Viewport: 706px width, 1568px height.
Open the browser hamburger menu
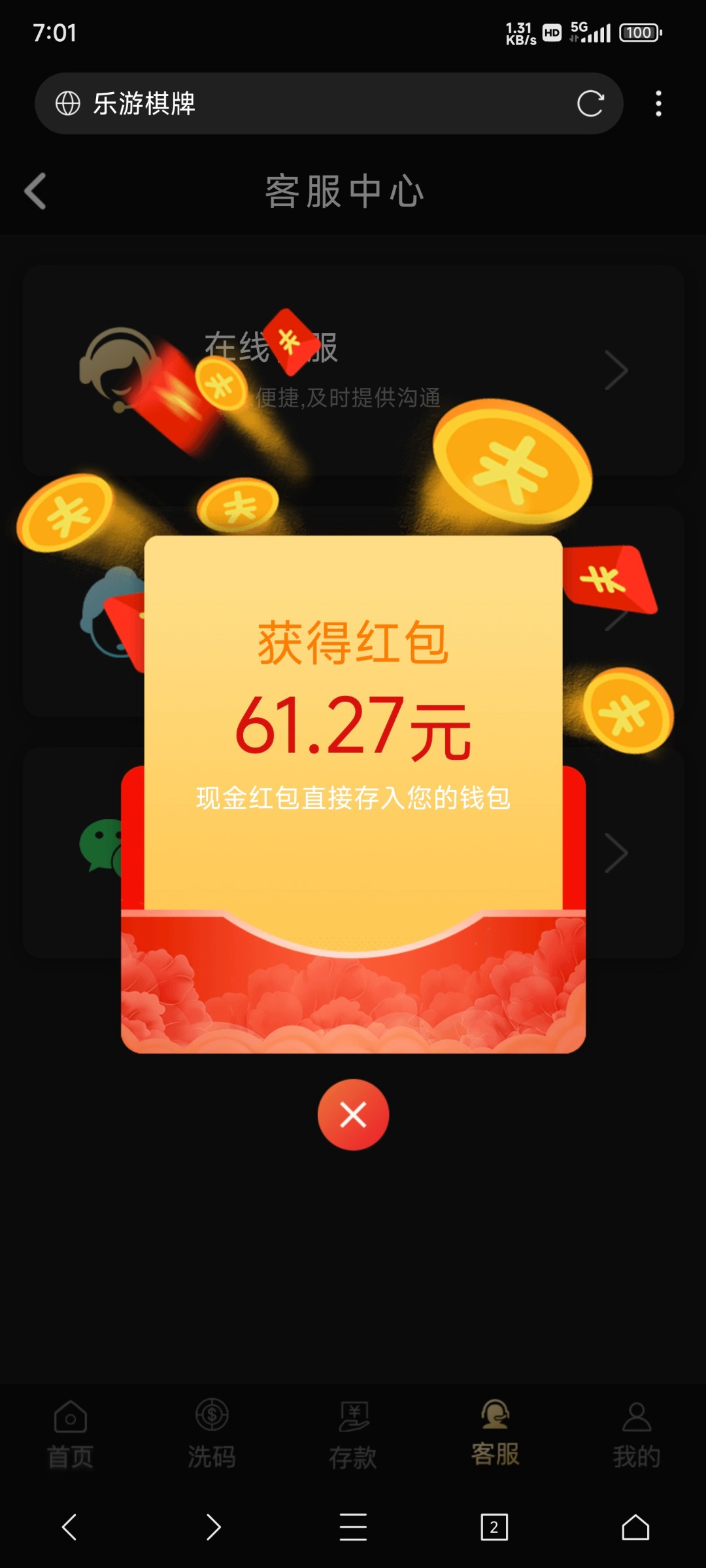[x=353, y=1527]
